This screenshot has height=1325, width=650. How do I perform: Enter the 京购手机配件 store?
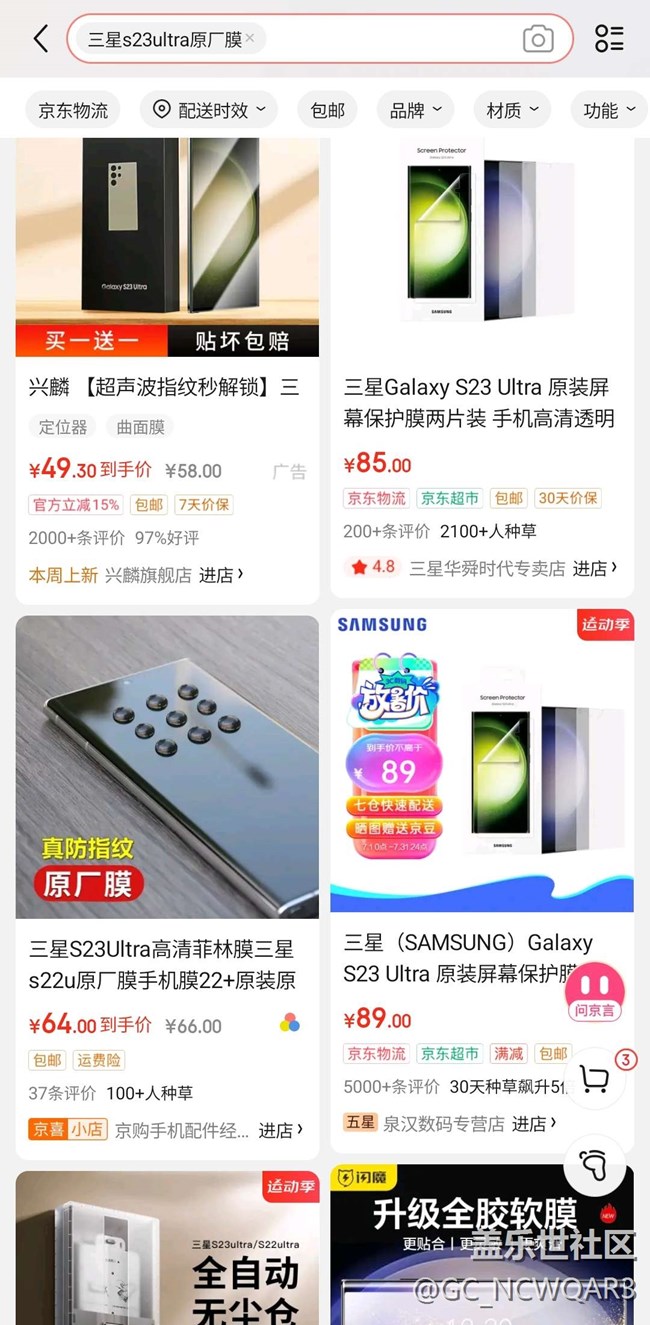click(279, 1130)
